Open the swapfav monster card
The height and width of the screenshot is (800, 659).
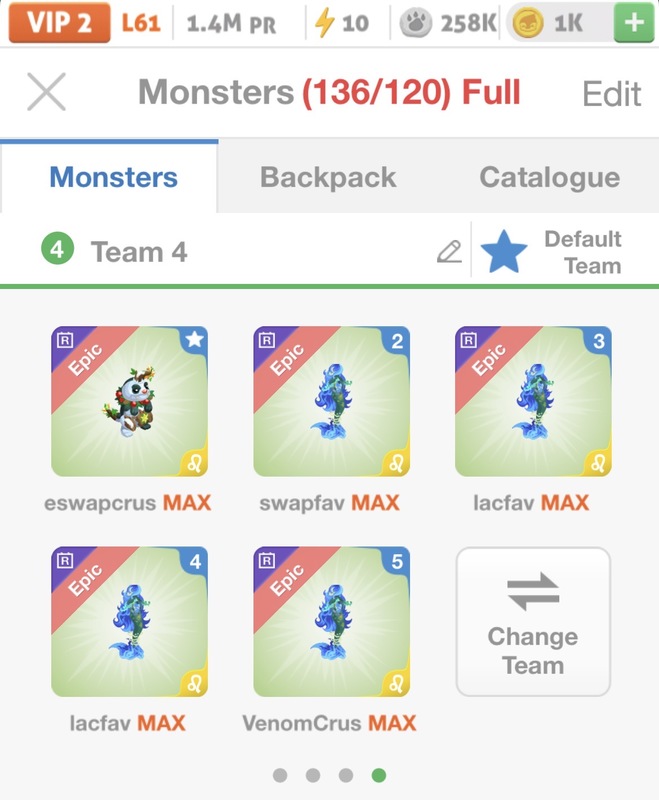pos(331,402)
